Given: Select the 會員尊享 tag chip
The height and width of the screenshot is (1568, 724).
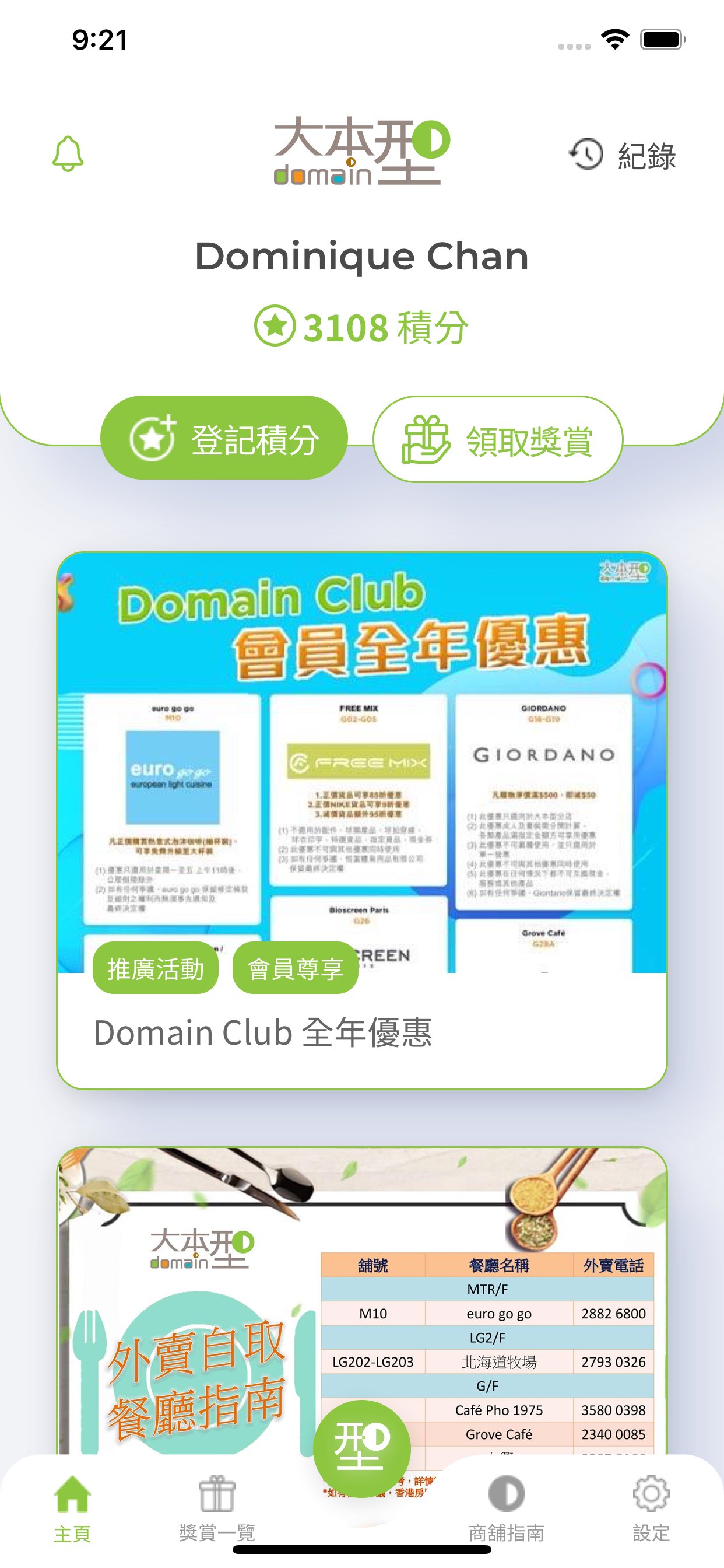Looking at the screenshot, I should [295, 968].
